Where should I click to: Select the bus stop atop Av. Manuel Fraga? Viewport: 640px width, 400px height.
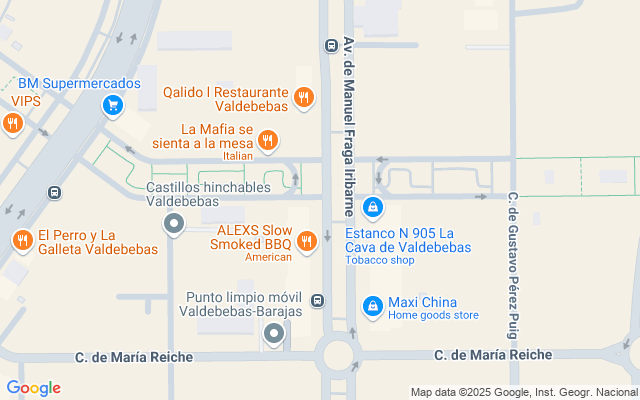pyautogui.click(x=331, y=45)
